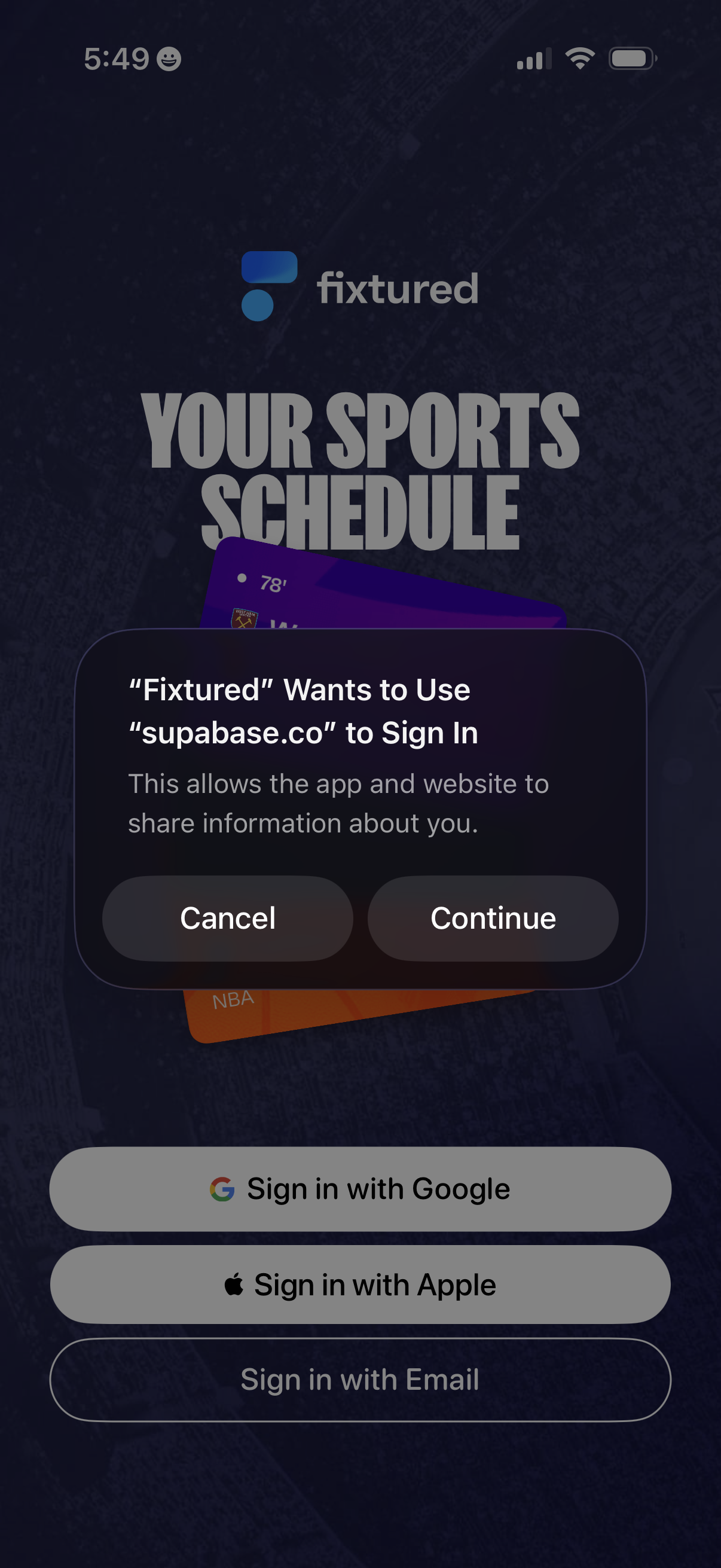The height and width of the screenshot is (1568, 721).
Task: Tap Continue to allow supabase.co sign in
Action: [x=493, y=919]
